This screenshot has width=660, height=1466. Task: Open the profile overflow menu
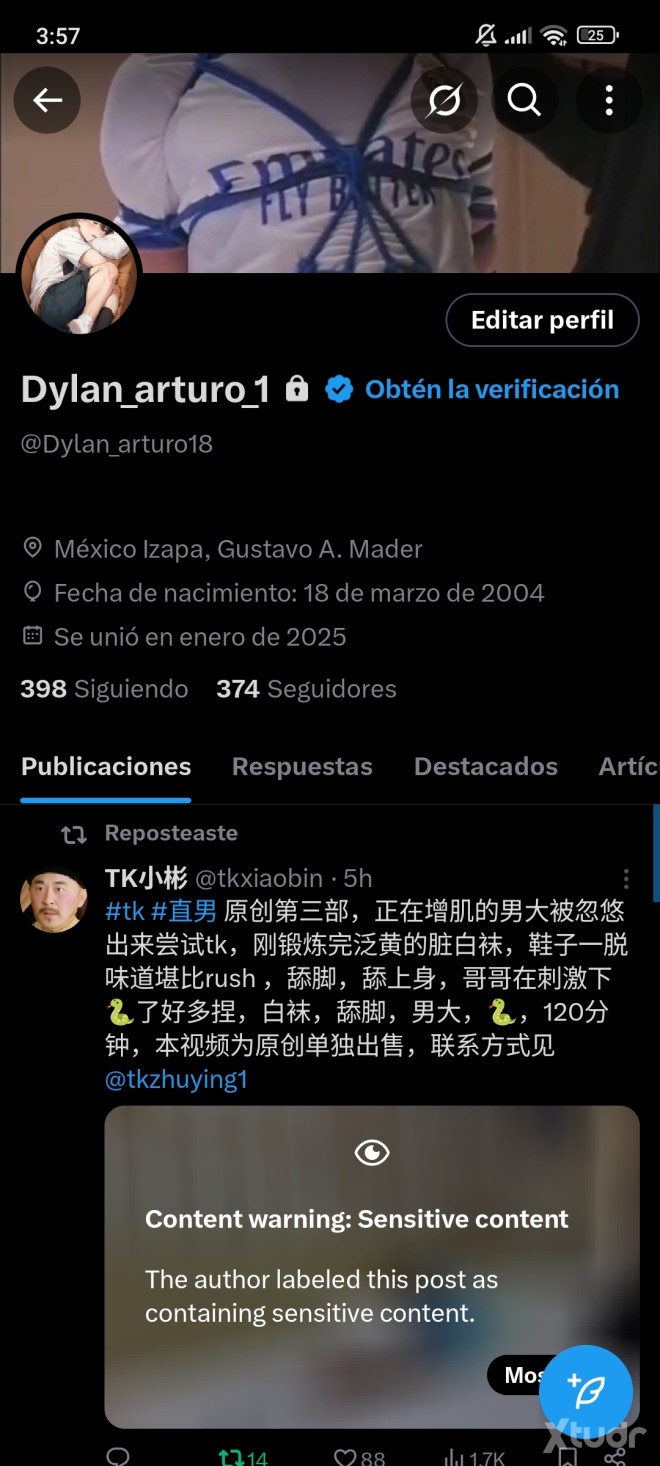pyautogui.click(x=608, y=100)
